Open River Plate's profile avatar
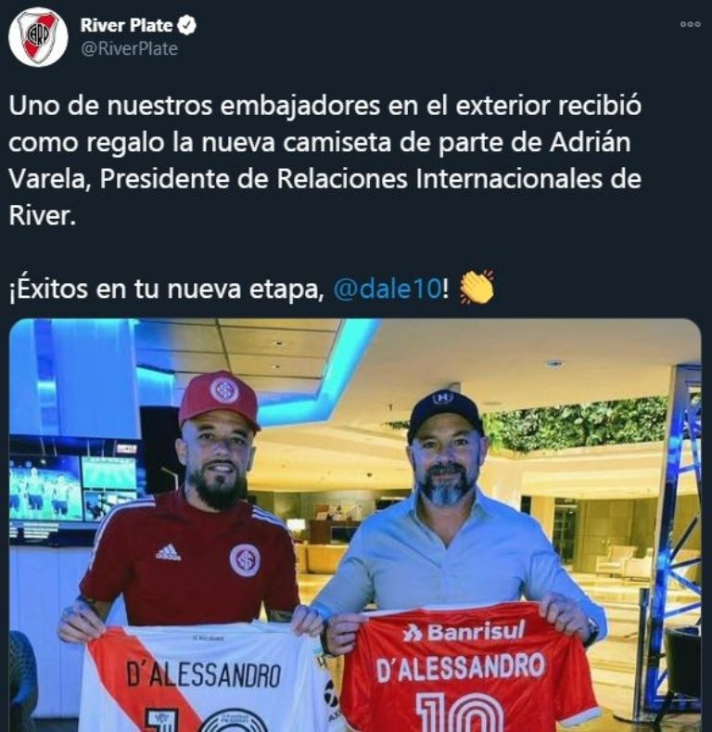Image resolution: width=712 pixels, height=732 pixels. (x=38, y=38)
